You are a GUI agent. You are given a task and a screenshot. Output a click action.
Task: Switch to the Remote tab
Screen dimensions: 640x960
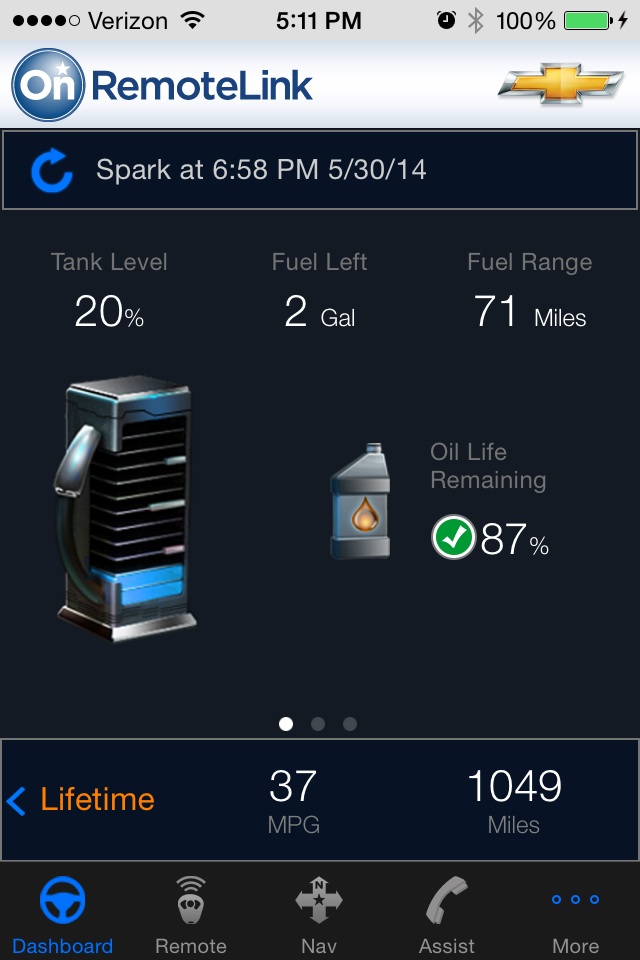(x=191, y=913)
